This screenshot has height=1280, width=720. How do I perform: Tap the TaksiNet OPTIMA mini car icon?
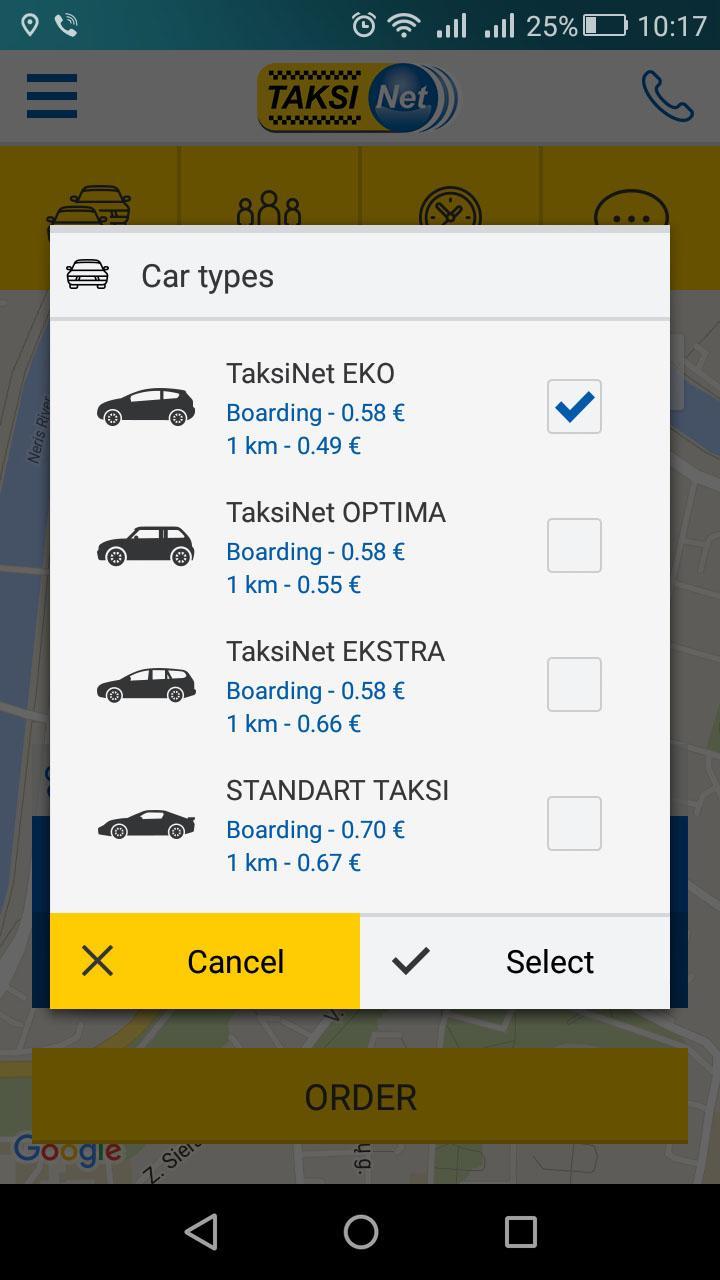[145, 546]
